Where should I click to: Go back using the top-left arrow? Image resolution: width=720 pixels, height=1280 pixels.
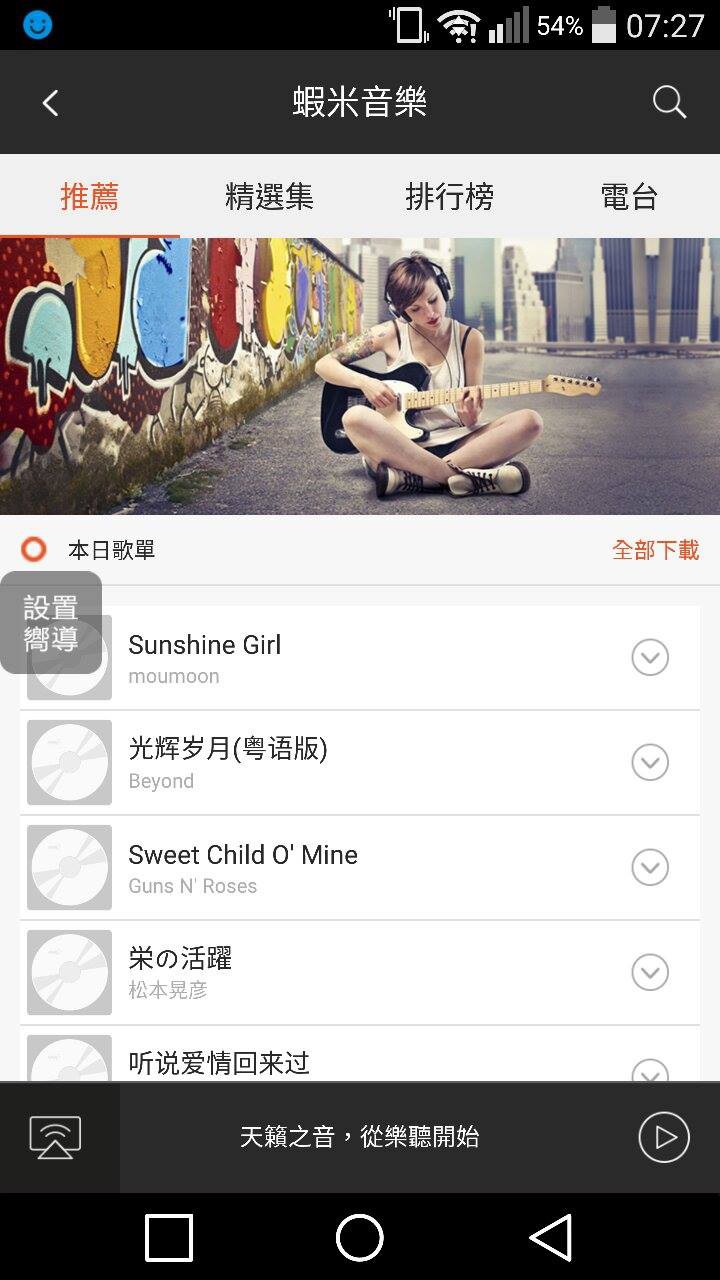[50, 102]
